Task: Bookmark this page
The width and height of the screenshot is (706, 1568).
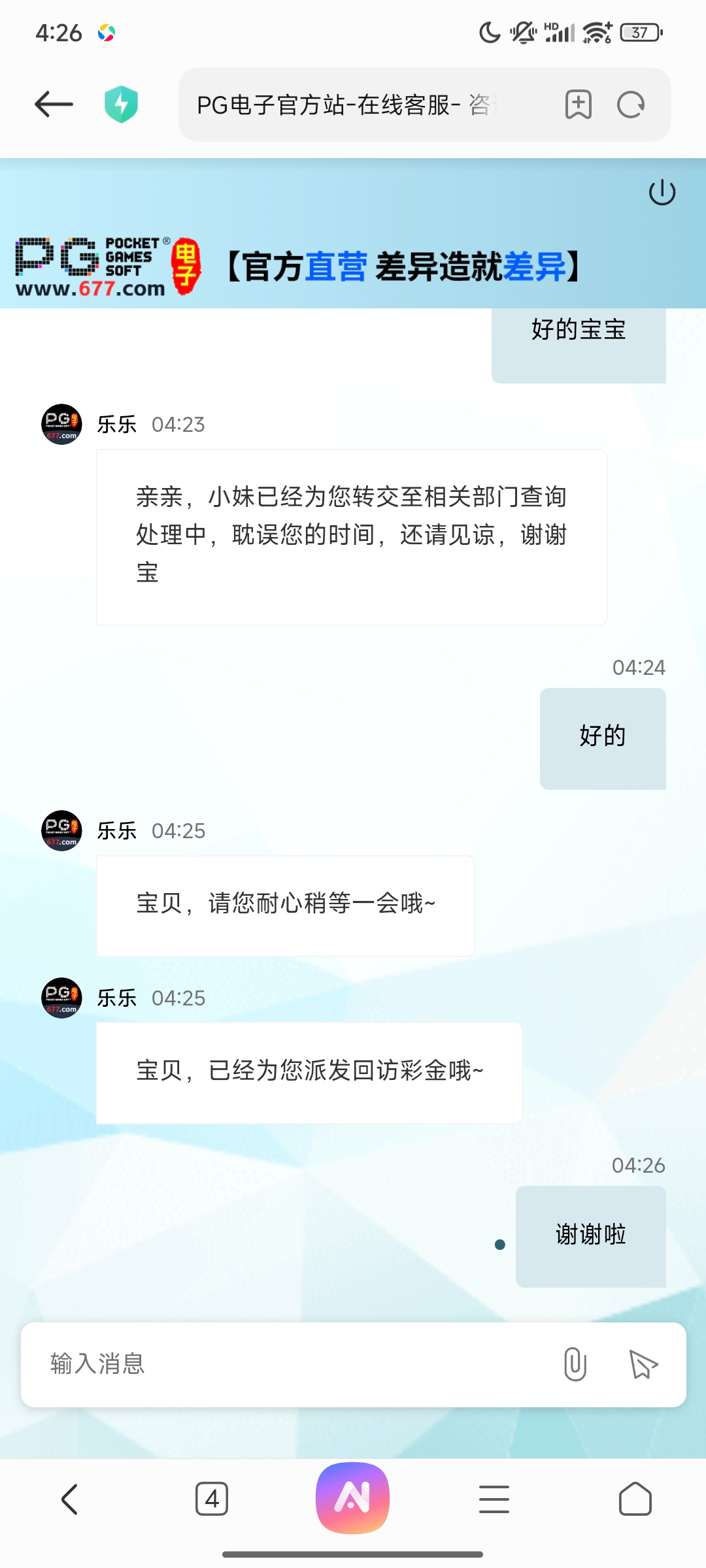Action: click(578, 105)
